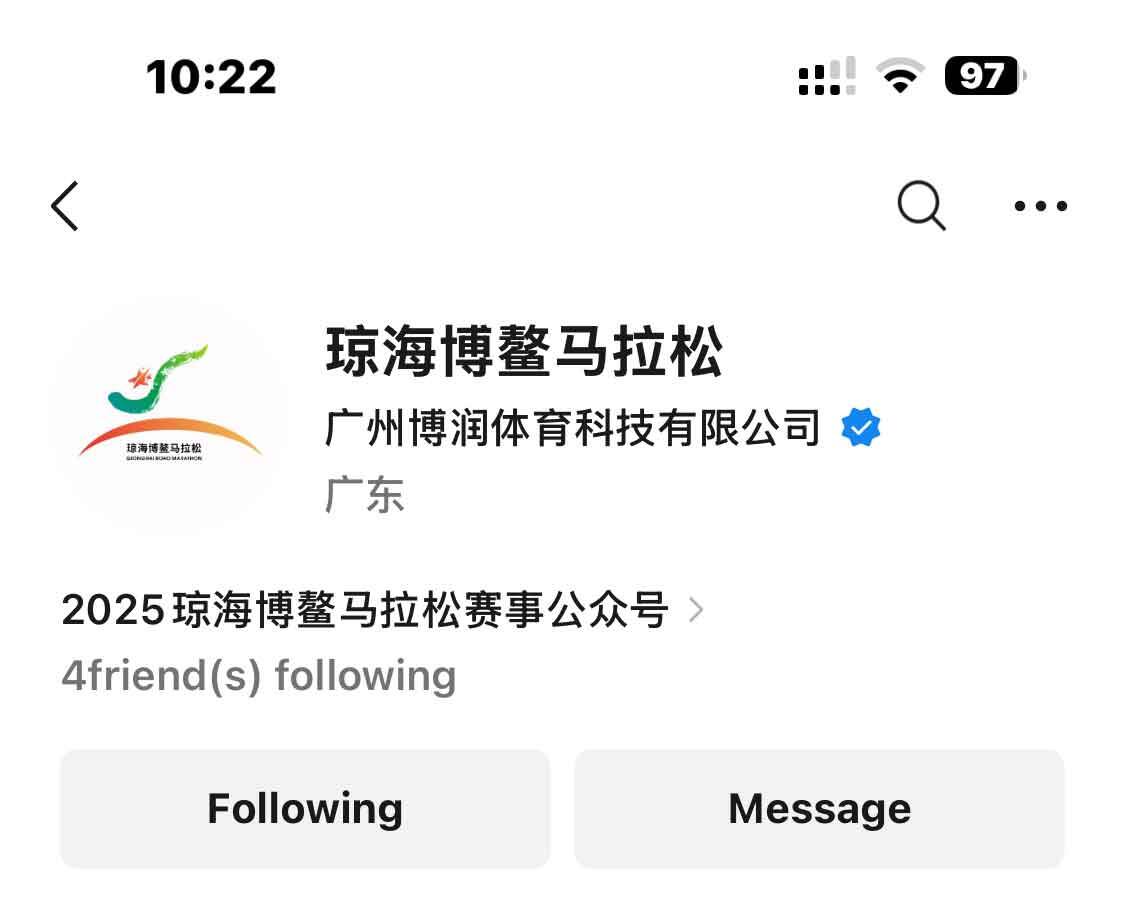Viewport: 1125px width, 912px height.
Task: View the 琼海博鳌马拉松 profile avatar
Action: point(168,415)
